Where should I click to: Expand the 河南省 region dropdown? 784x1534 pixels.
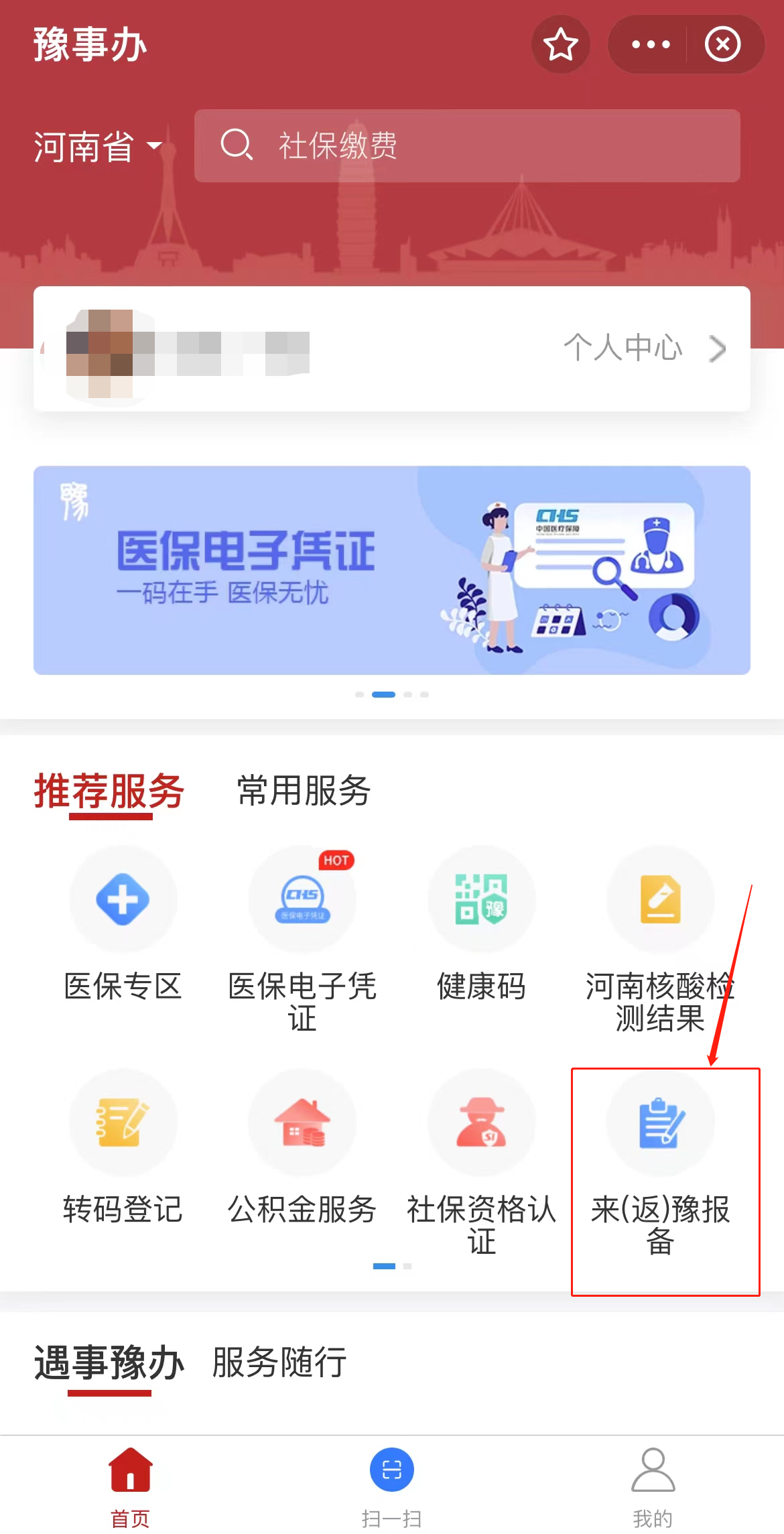tap(99, 146)
